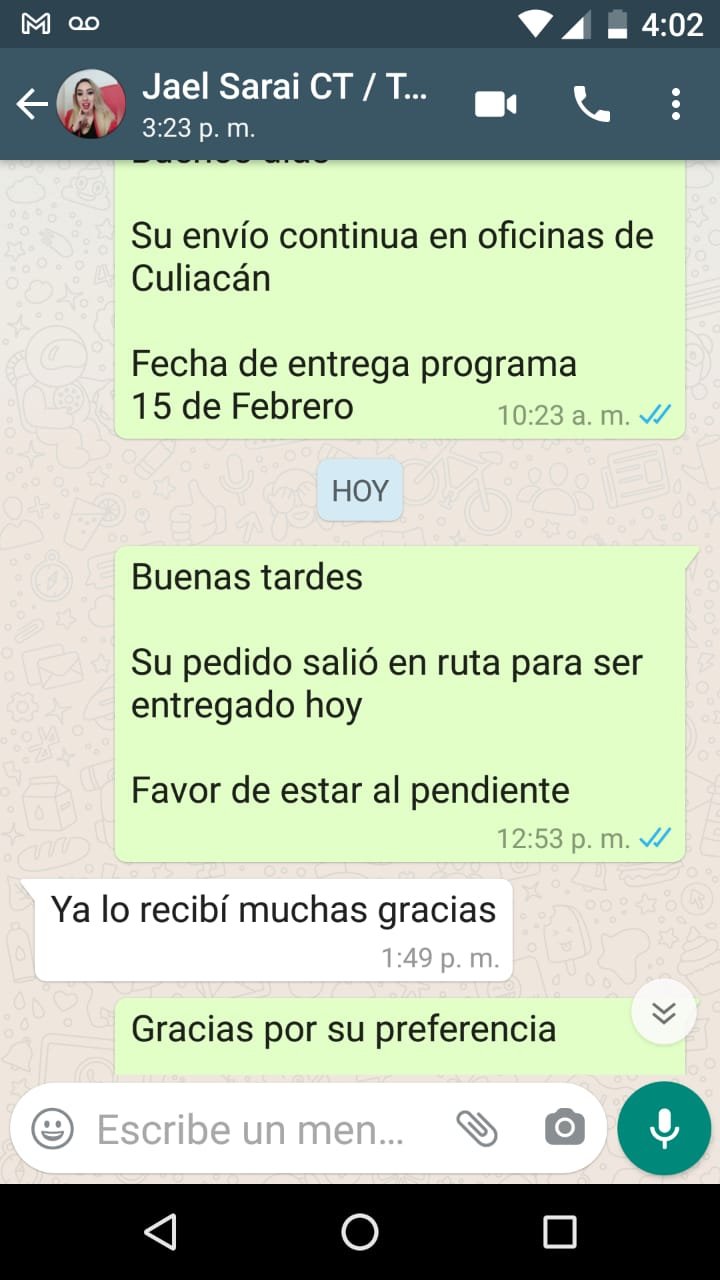Open the recent apps overview

point(559,1232)
